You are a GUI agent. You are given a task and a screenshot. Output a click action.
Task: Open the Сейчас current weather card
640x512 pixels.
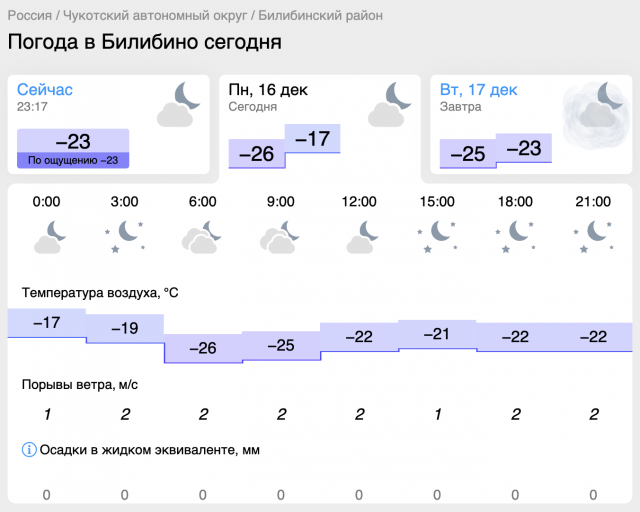click(x=108, y=123)
